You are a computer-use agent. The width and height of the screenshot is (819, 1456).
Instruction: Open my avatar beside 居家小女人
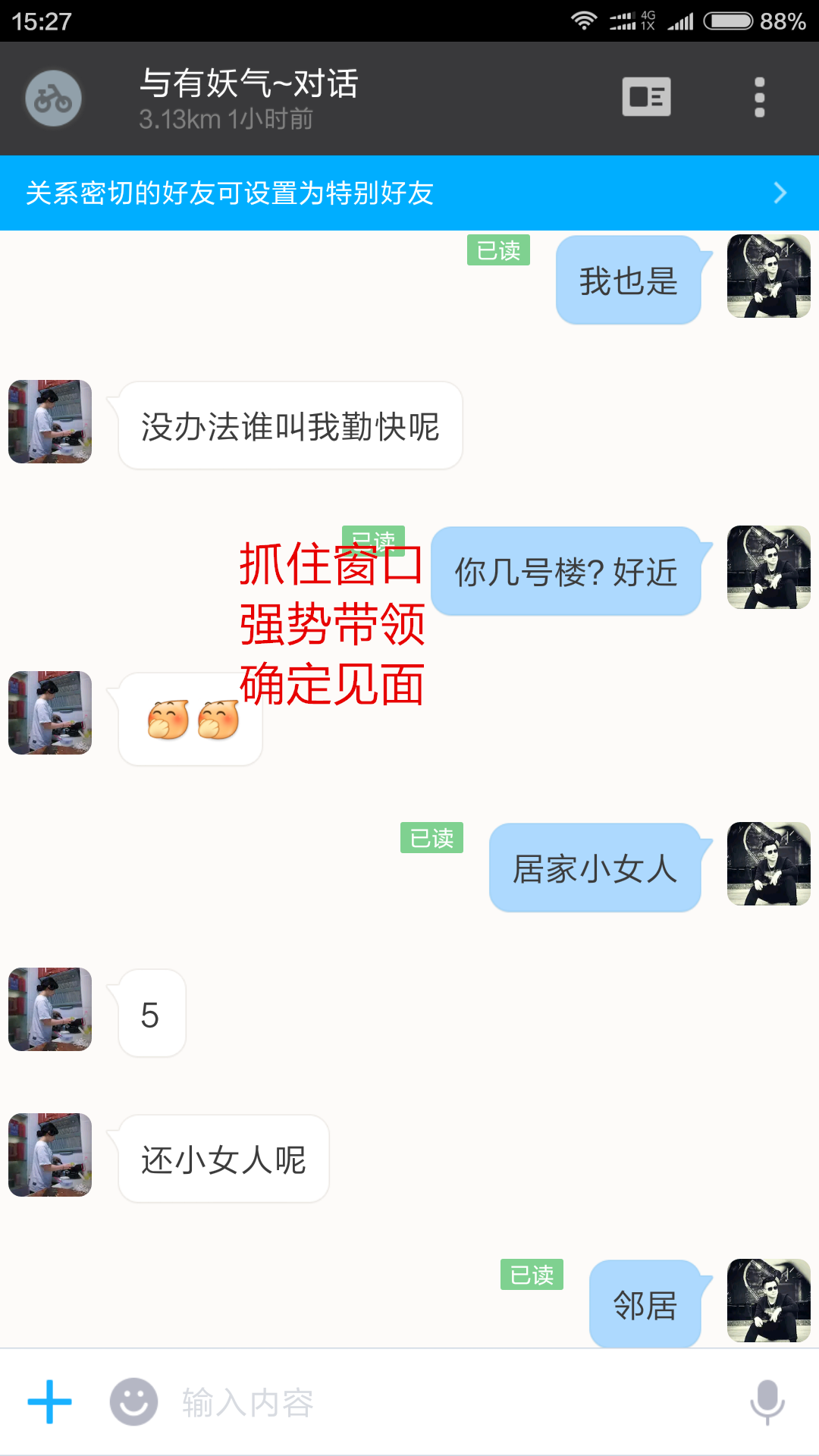768,864
